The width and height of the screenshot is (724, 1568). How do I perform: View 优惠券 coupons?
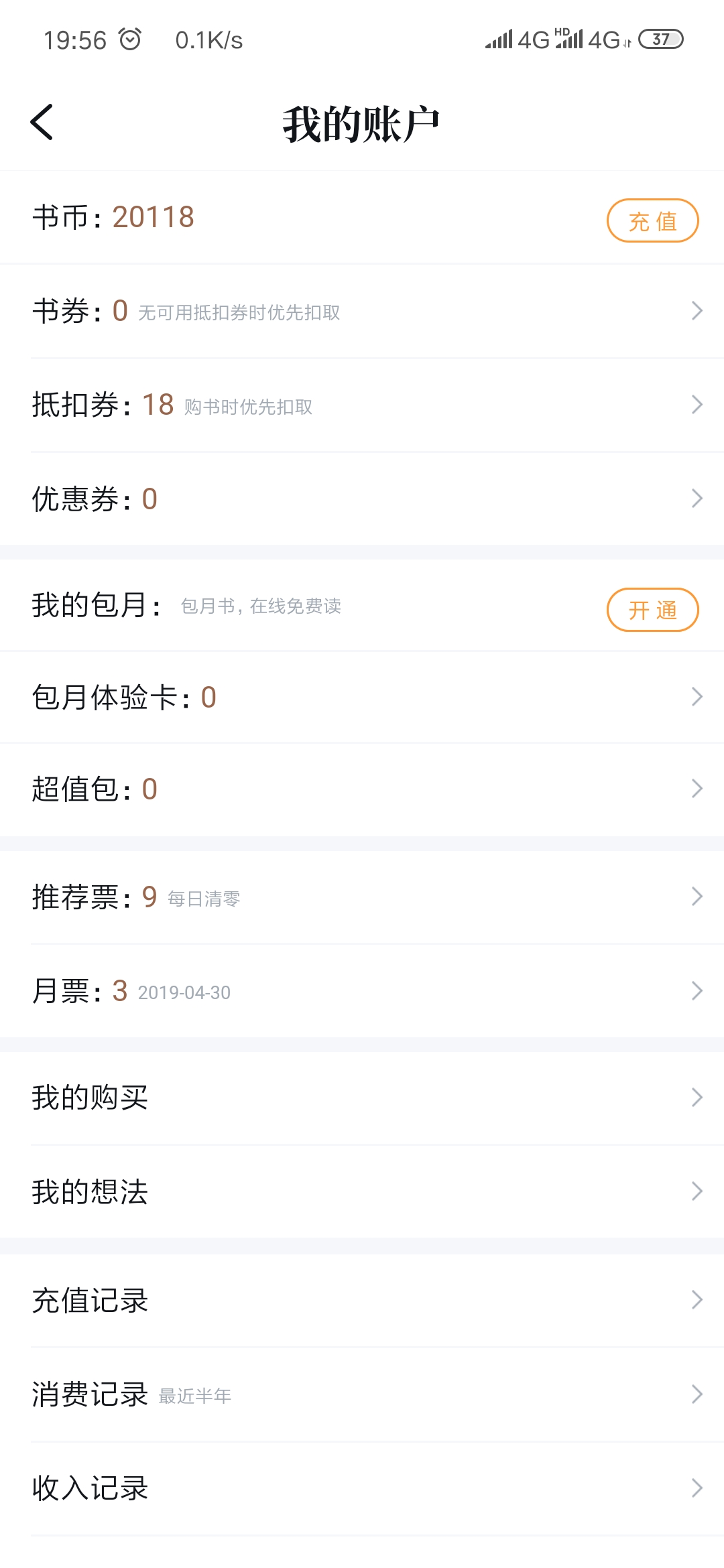pyautogui.click(x=362, y=499)
